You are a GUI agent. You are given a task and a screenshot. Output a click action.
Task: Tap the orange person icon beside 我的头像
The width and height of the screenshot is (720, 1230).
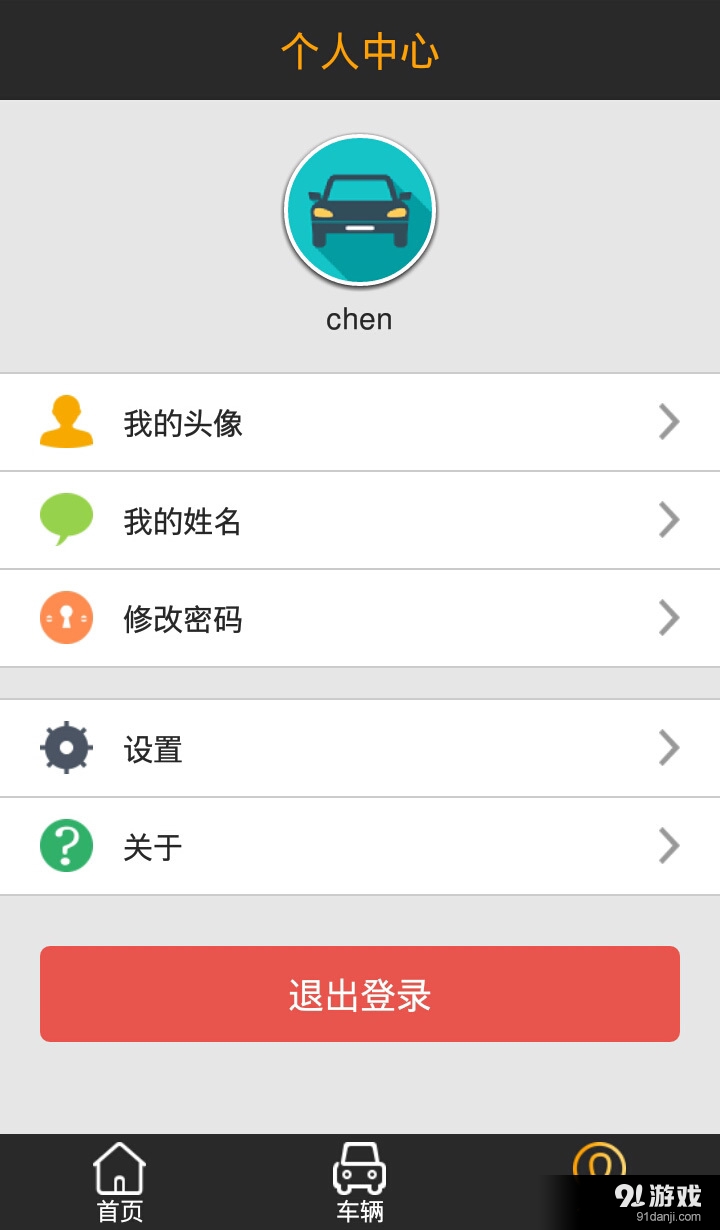[x=66, y=422]
